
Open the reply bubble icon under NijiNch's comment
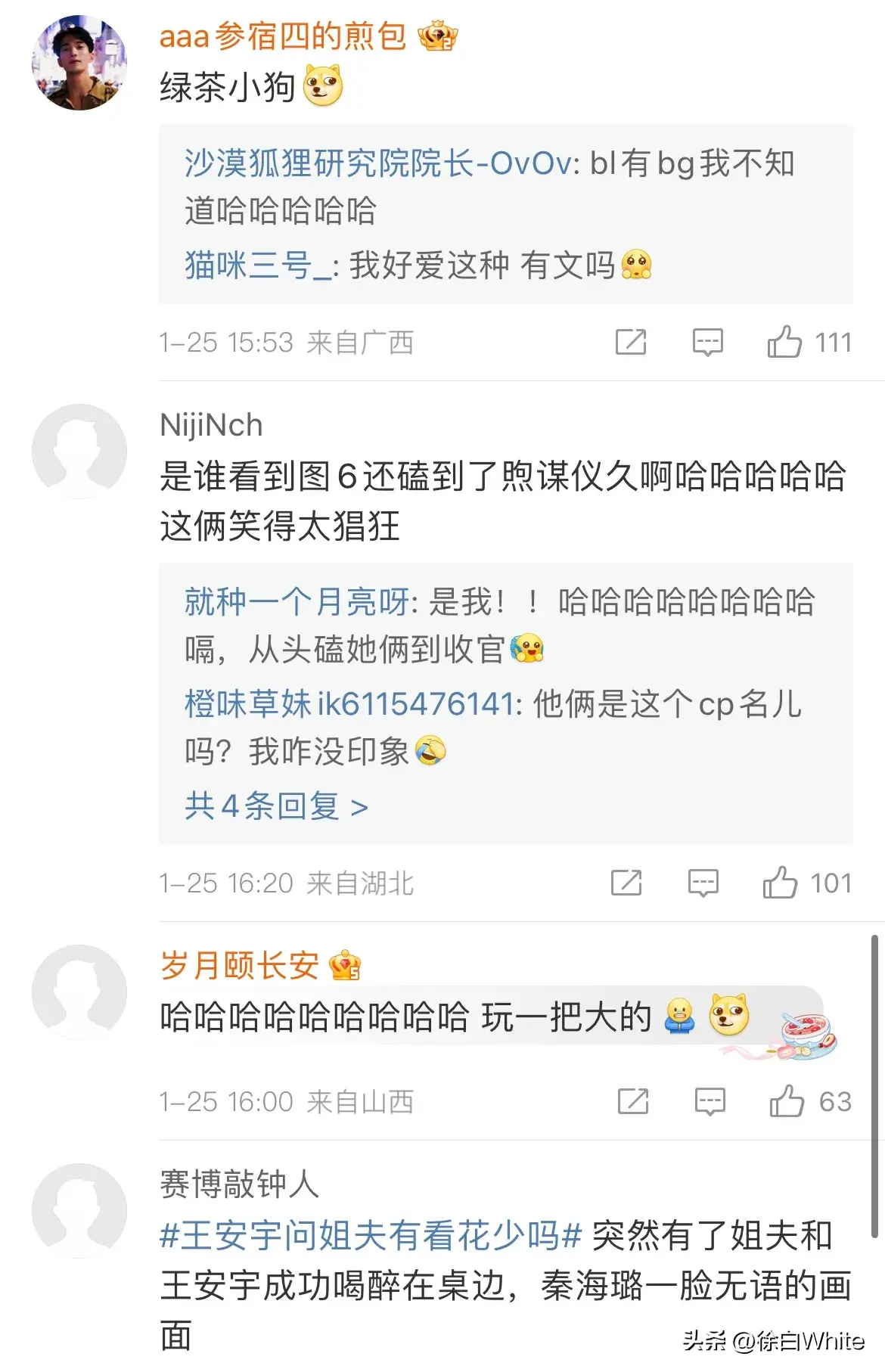pyautogui.click(x=703, y=882)
